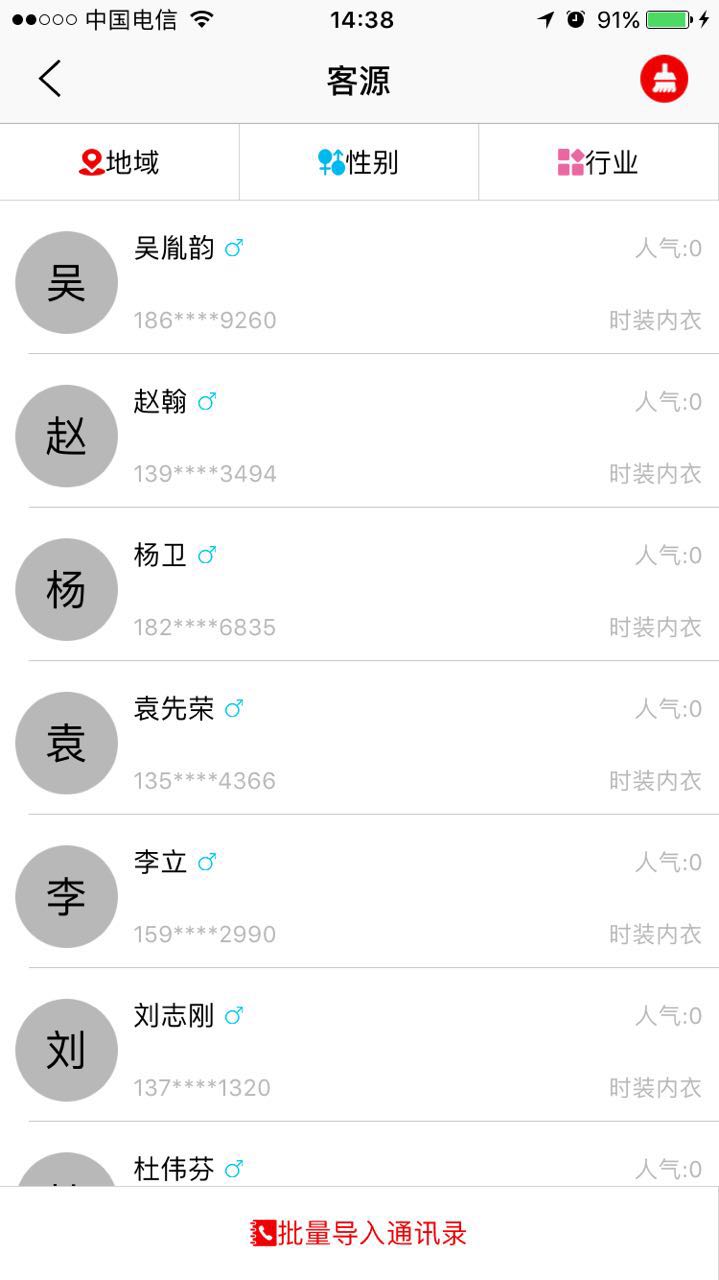Tap 批量导入通讯录 to bulk import contacts
Image resolution: width=719 pixels, height=1280 pixels.
359,1233
